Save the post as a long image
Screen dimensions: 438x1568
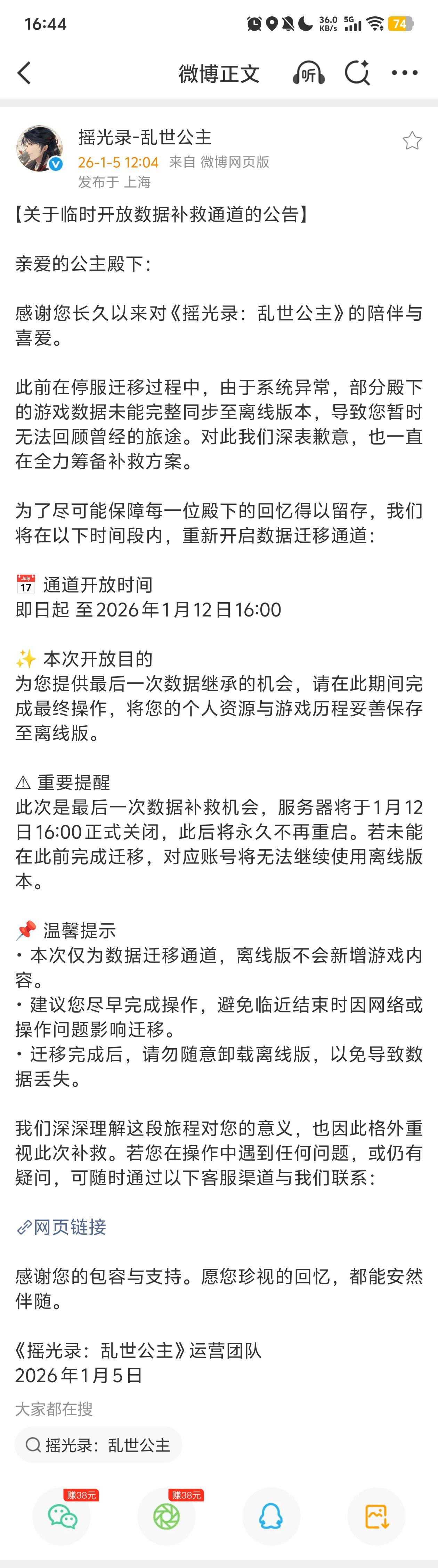point(376,1516)
